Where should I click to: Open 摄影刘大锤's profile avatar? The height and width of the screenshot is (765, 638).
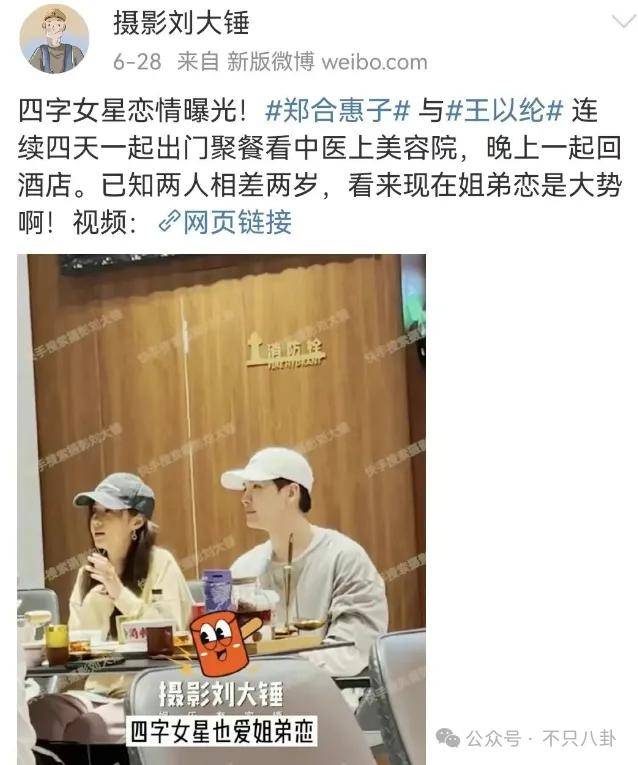tap(54, 38)
